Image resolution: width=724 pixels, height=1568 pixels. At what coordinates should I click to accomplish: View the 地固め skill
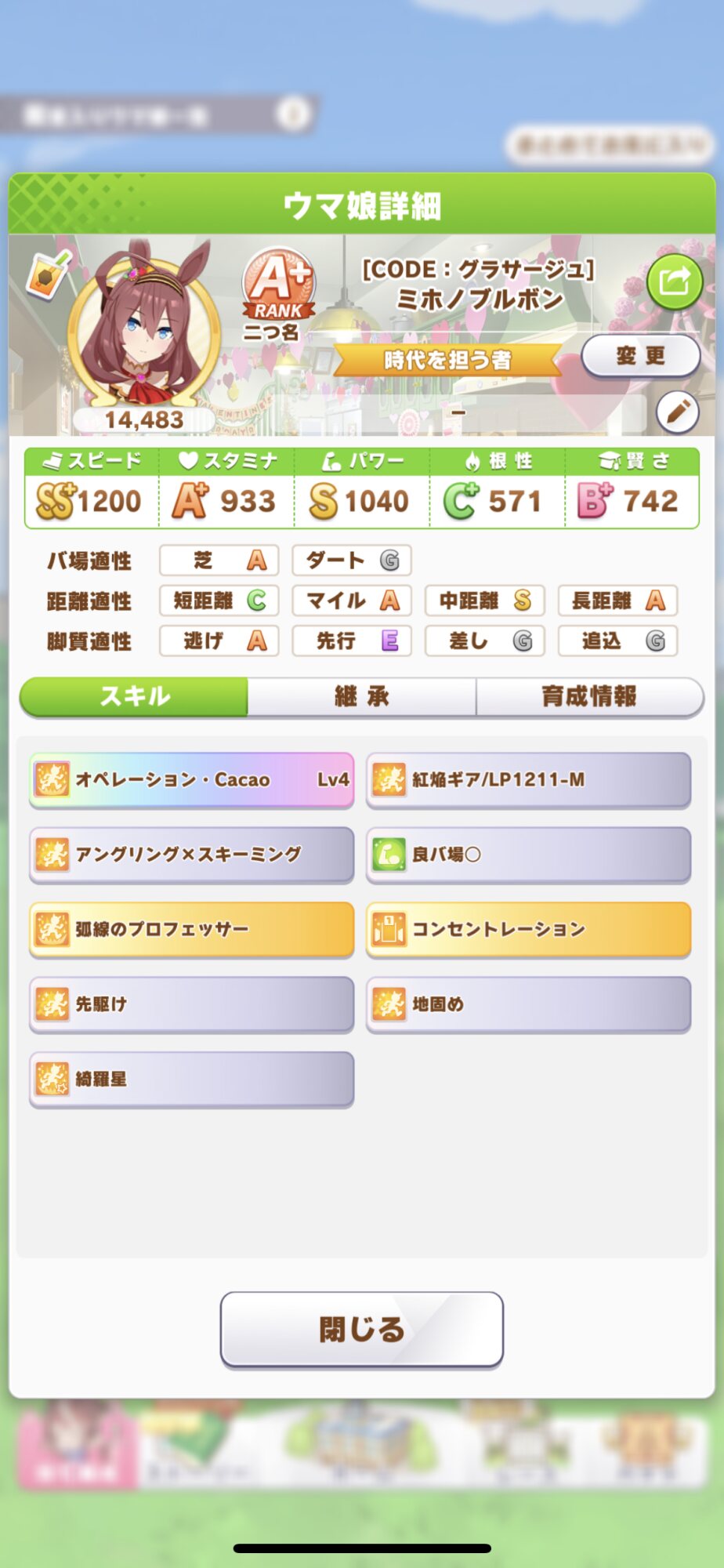pyautogui.click(x=529, y=1004)
